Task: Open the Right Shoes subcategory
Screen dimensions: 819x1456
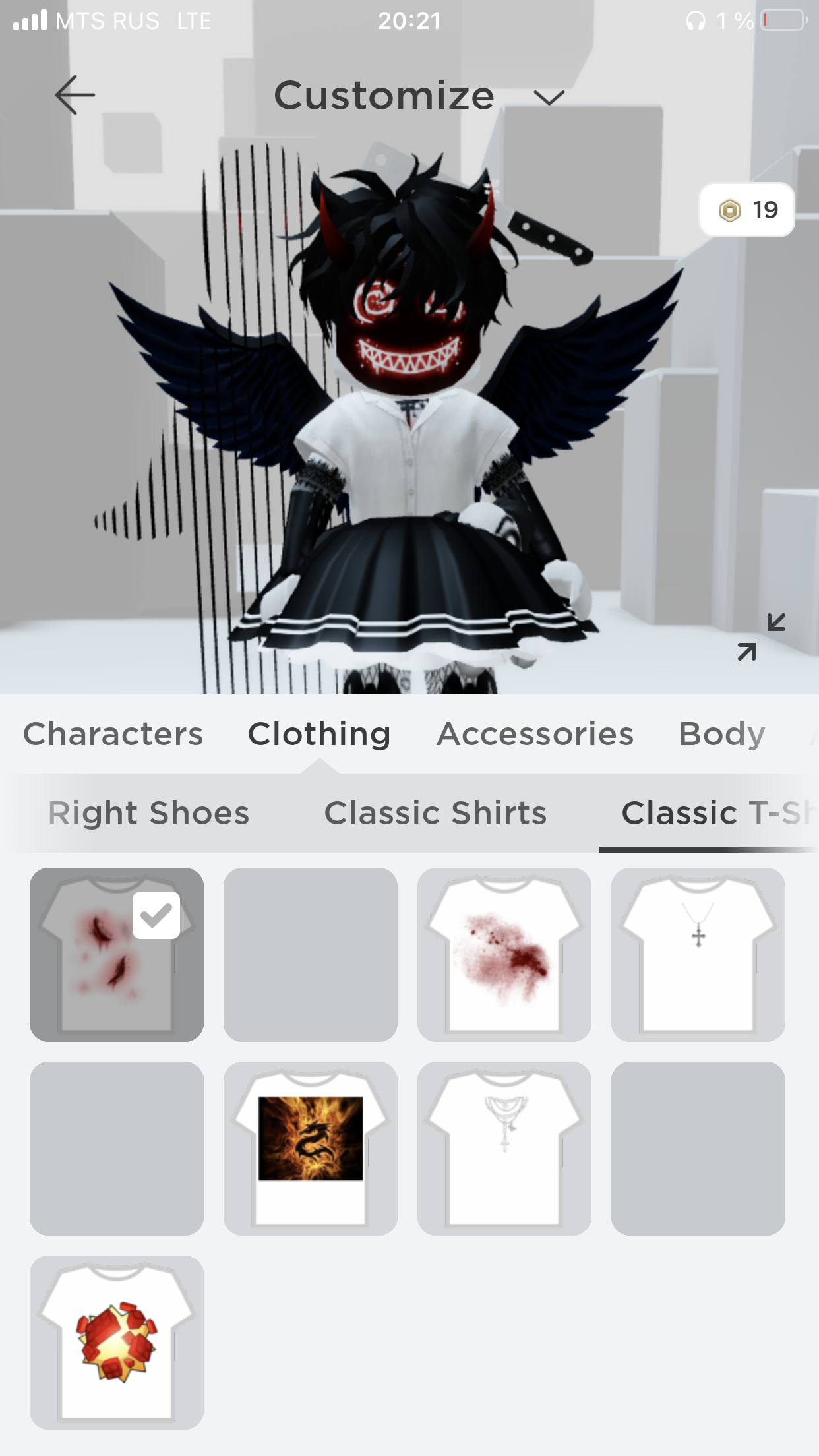Action: (149, 812)
